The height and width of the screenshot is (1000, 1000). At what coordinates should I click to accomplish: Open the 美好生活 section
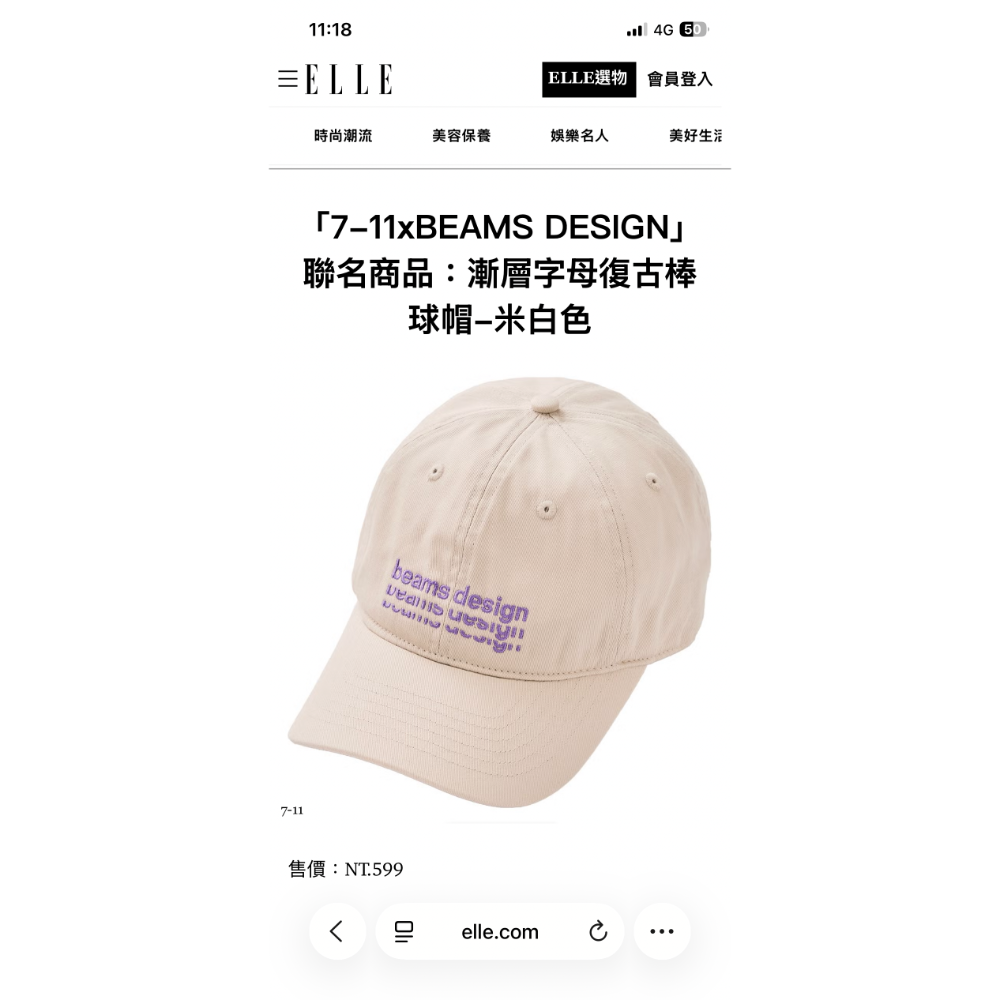pyautogui.click(x=695, y=136)
